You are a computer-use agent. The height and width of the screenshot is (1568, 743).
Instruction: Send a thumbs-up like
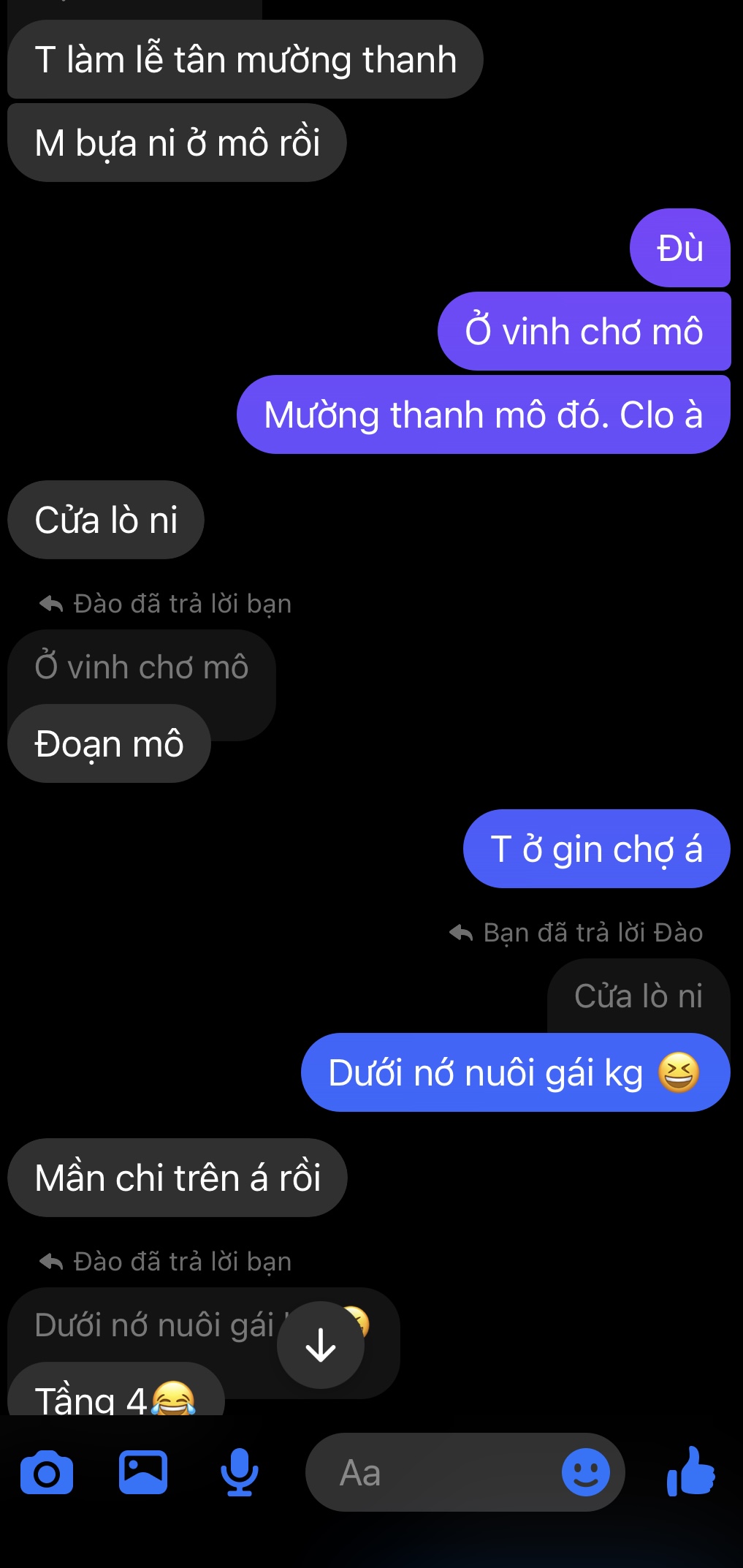click(x=691, y=1472)
